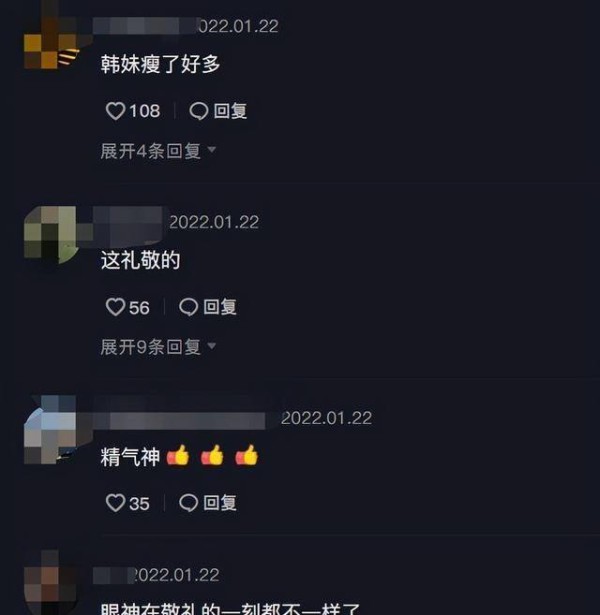This screenshot has height=615, width=600.
Task: Like the comment 这礼敬的
Action: (x=116, y=307)
